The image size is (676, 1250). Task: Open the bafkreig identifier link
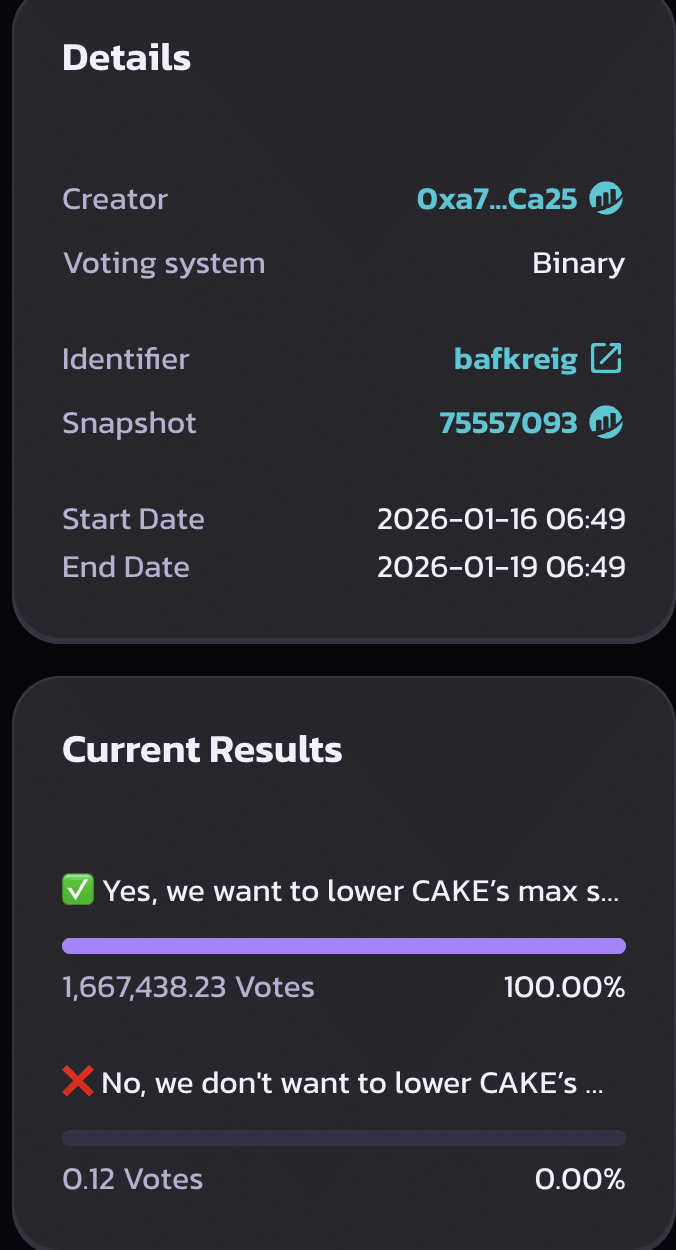point(516,359)
